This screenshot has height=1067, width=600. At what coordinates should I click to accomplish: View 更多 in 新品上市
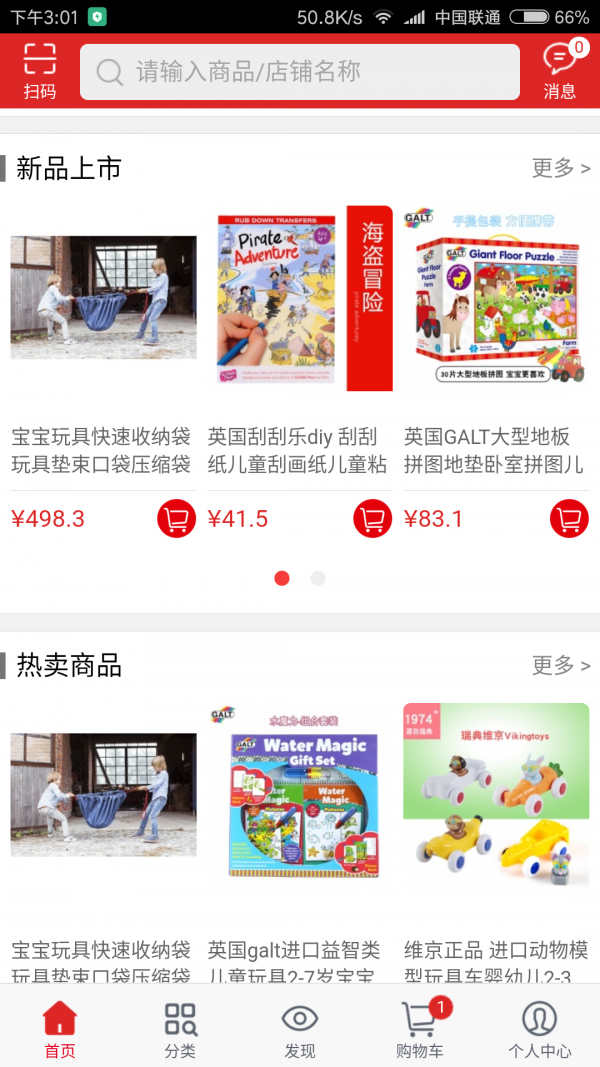click(x=561, y=168)
